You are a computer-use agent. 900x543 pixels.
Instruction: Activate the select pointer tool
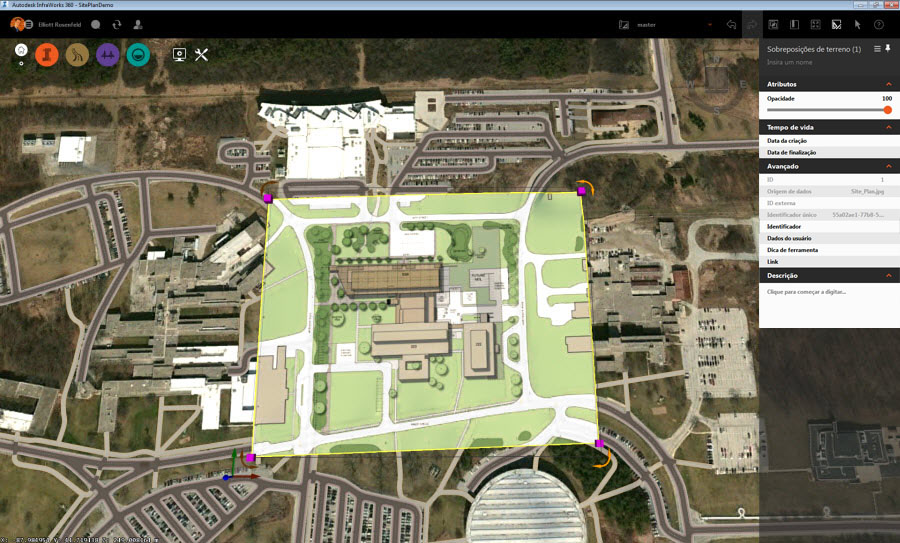(x=857, y=24)
